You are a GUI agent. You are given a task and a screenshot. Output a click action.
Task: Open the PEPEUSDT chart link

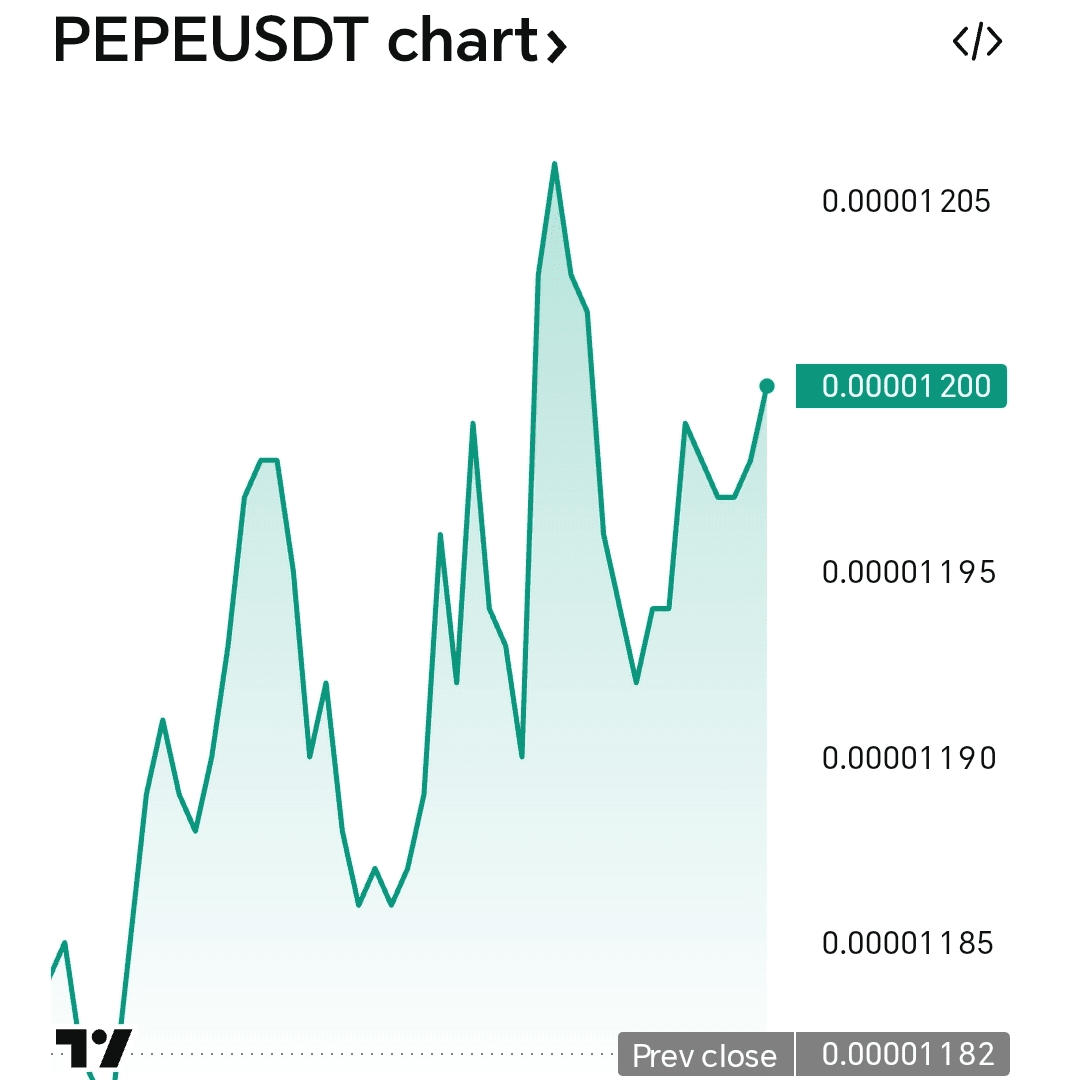tap(310, 42)
